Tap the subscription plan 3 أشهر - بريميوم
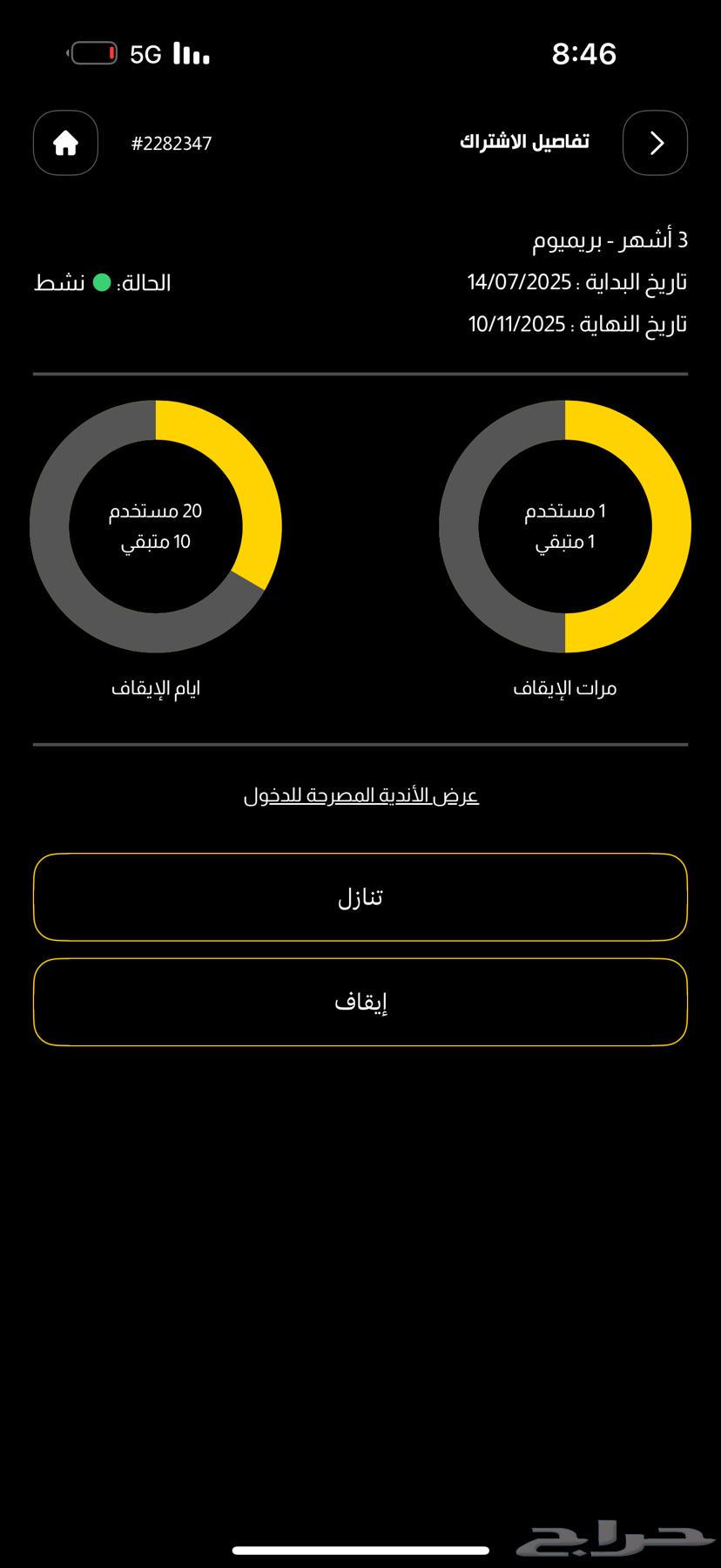The height and width of the screenshot is (1568, 721). (610, 239)
